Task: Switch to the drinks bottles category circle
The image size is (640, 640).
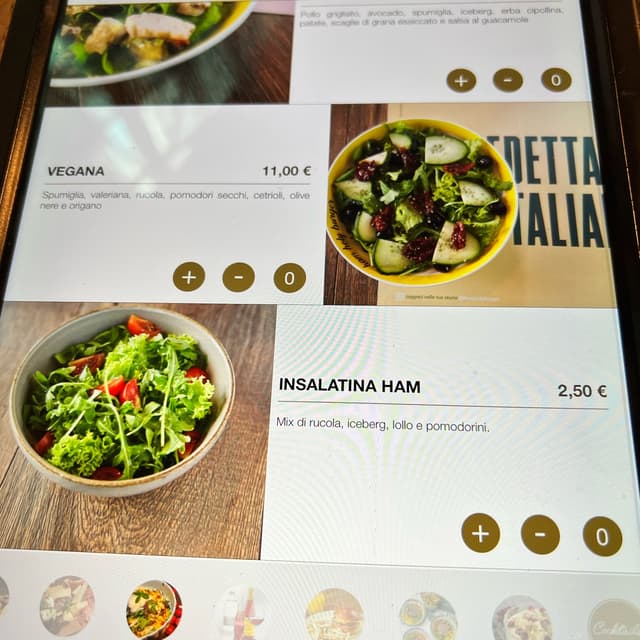Action: pyautogui.click(x=238, y=612)
